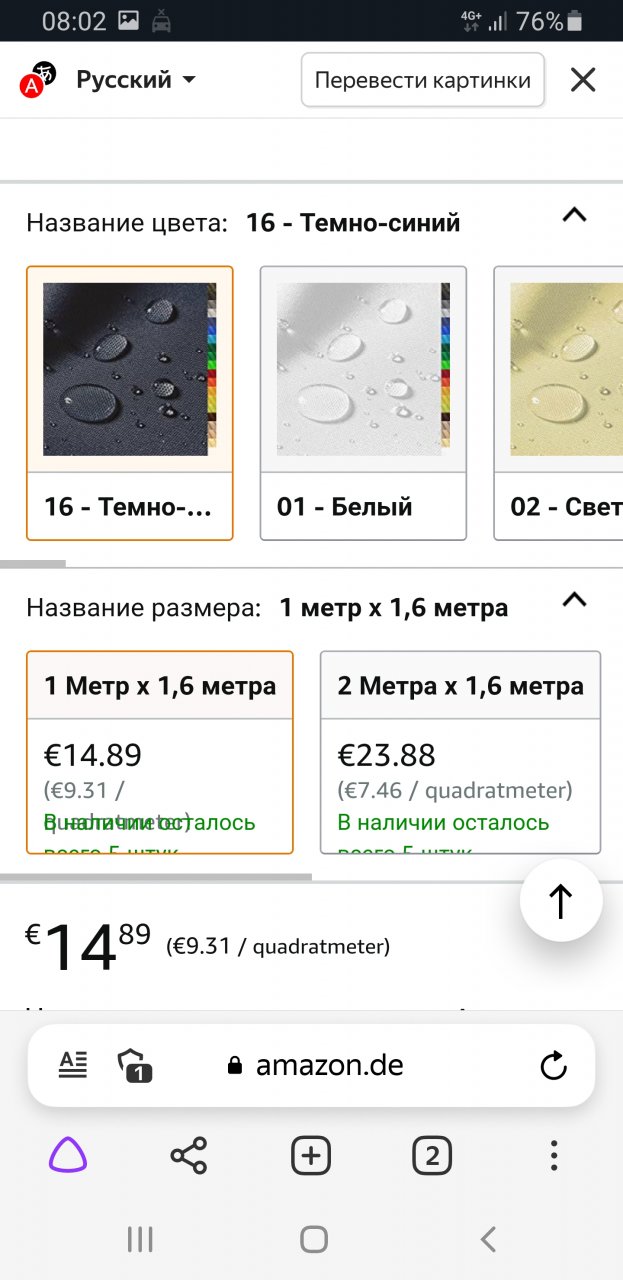Share this page

click(x=188, y=1157)
